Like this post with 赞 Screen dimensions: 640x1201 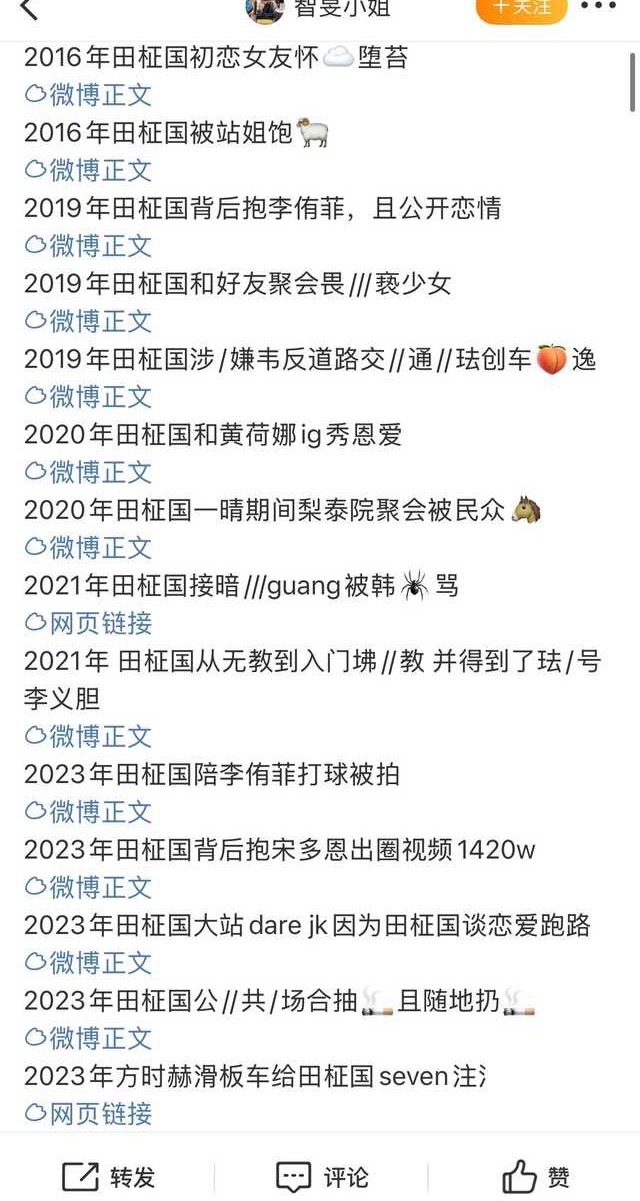[x=536, y=1177]
